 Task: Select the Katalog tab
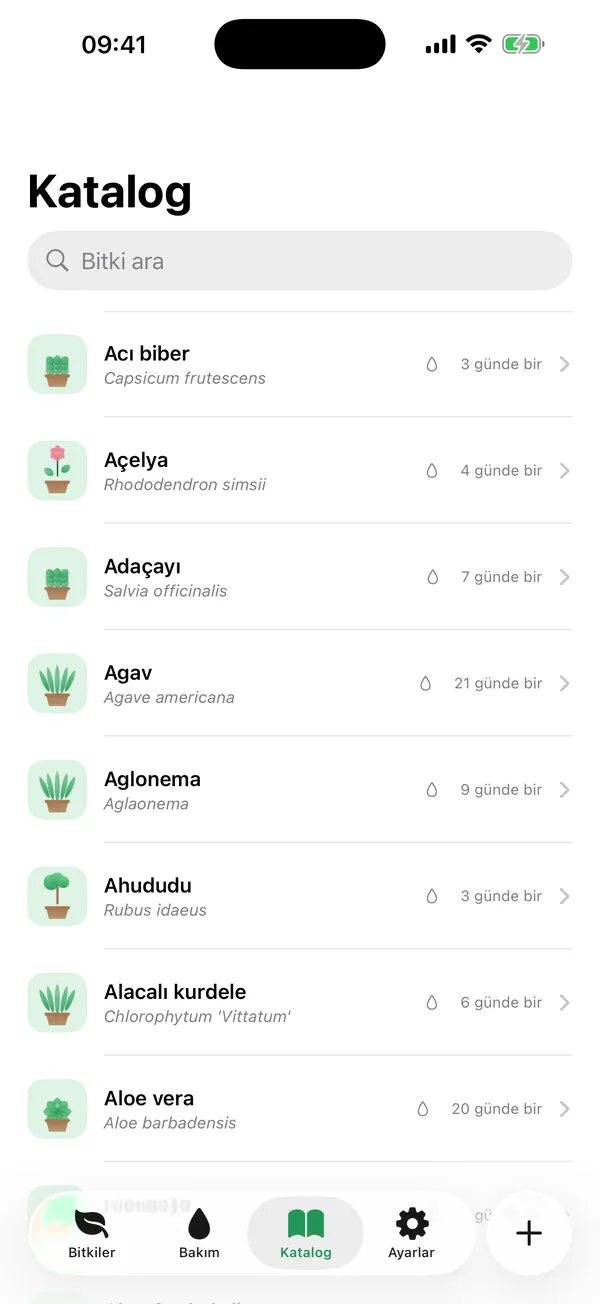point(306,1233)
